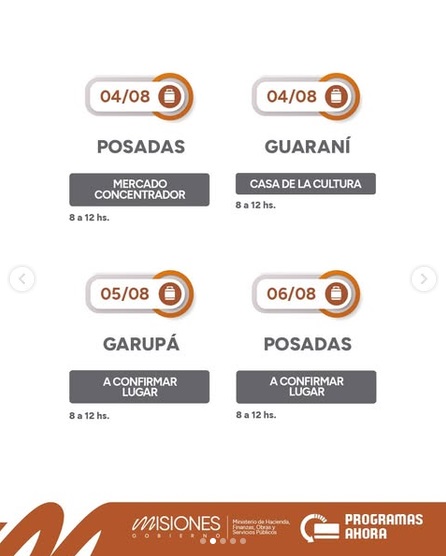This screenshot has height=556, width=446.
Task: Go back to the previous carousel image
Action: [x=22, y=279]
